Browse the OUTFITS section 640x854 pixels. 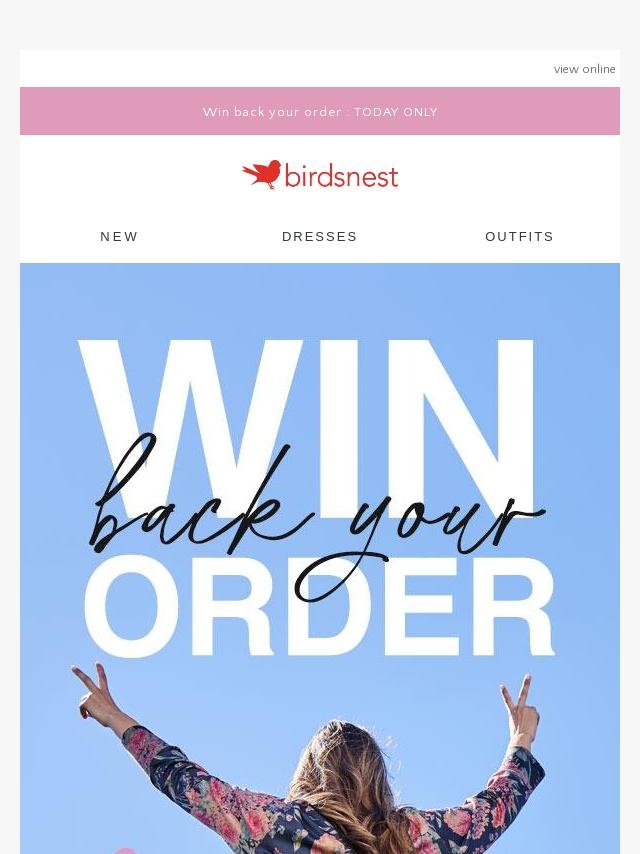[x=519, y=237]
